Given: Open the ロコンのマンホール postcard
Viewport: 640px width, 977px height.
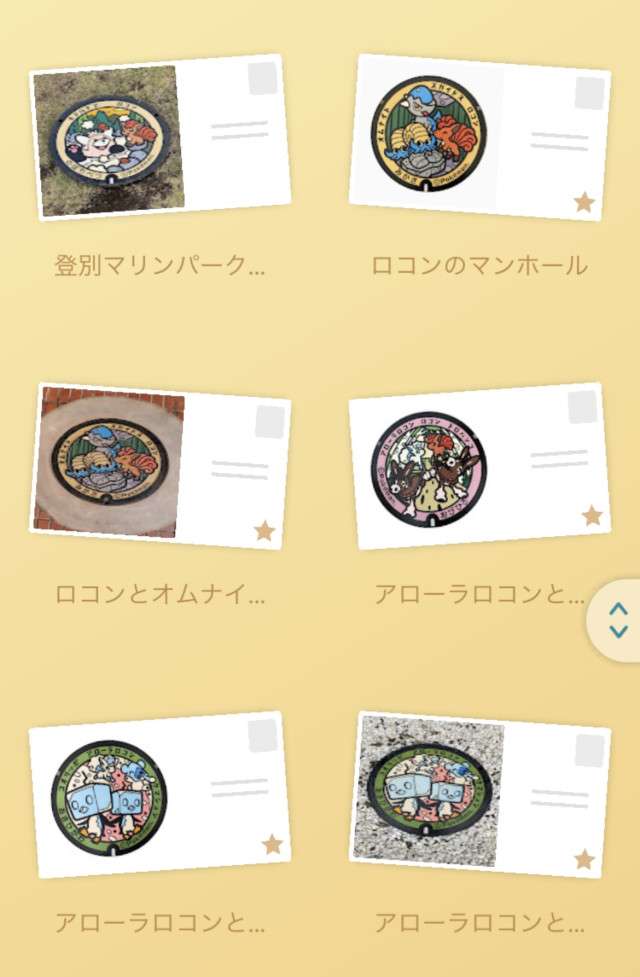Looking at the screenshot, I should tap(480, 138).
